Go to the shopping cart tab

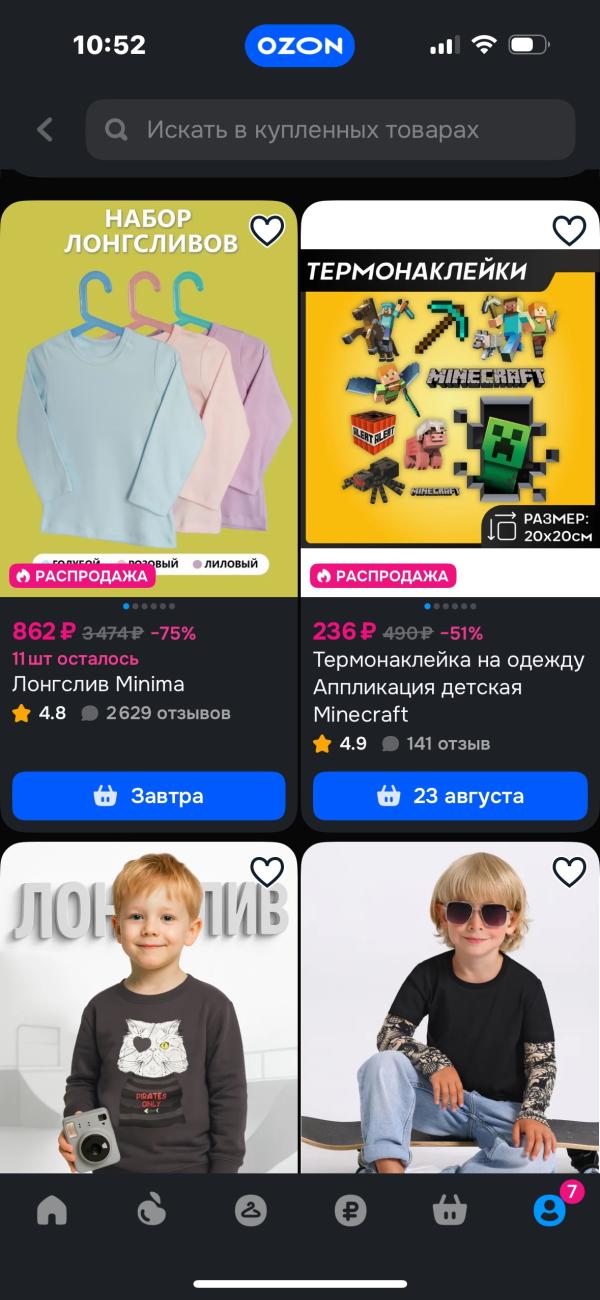(x=449, y=1210)
